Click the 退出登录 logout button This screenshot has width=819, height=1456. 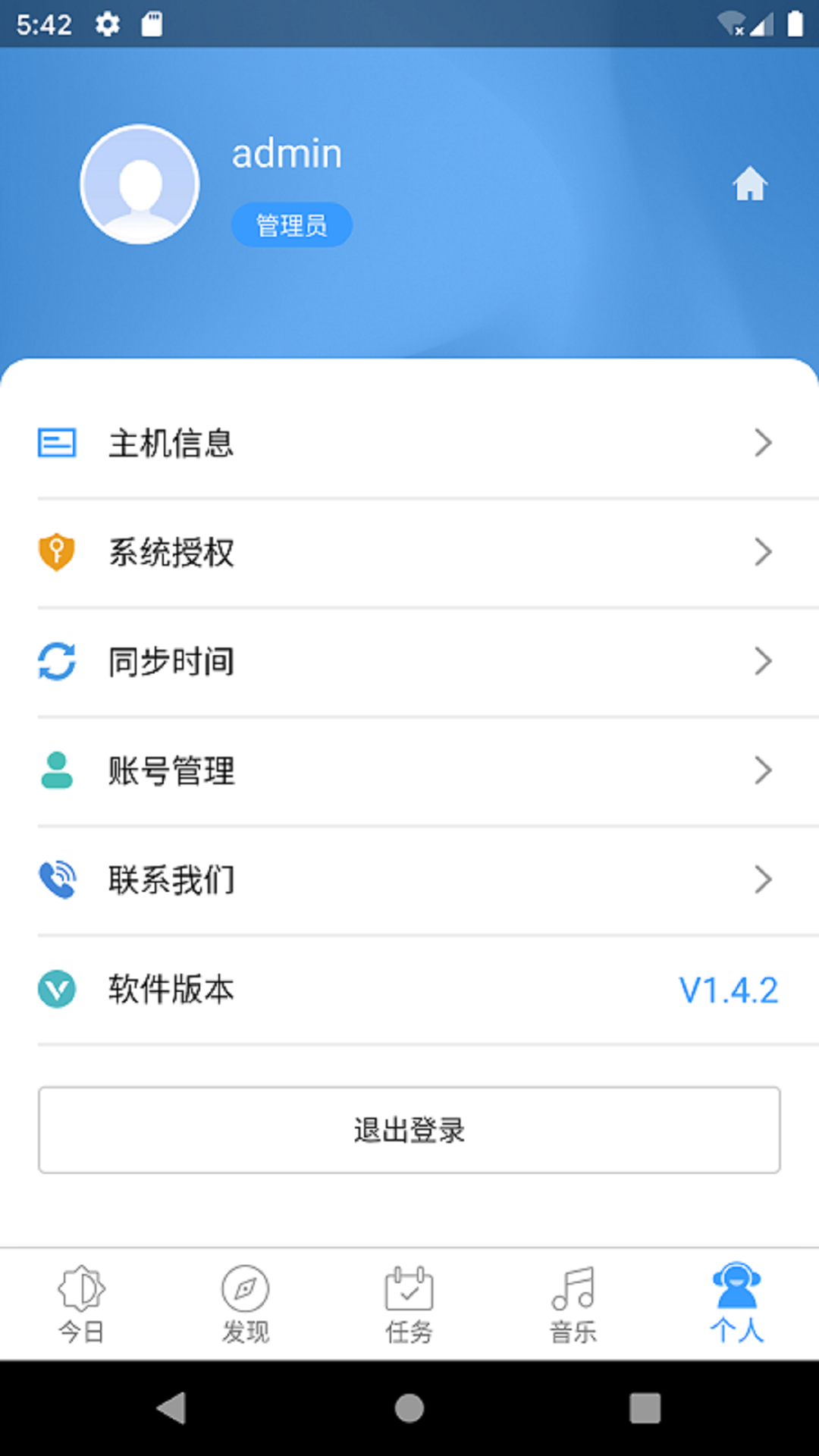tap(409, 1131)
